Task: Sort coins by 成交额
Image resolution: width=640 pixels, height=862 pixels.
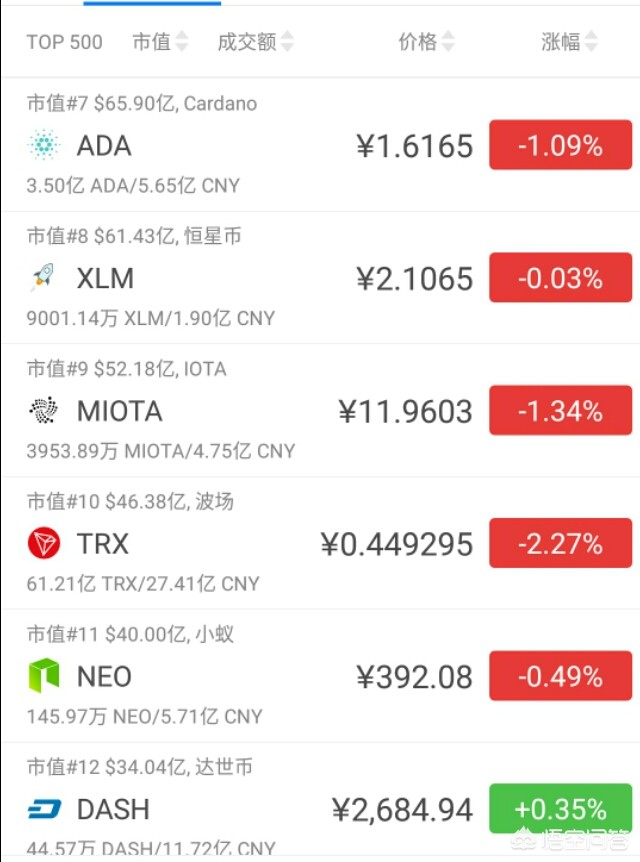Action: 255,42
